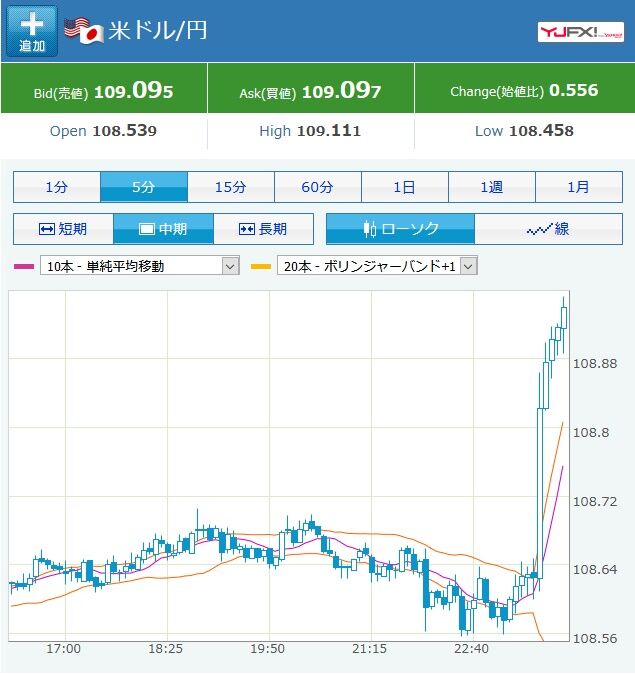The height and width of the screenshot is (674, 635).
Task: Switch chart to 15分 interval
Action: [x=231, y=187]
